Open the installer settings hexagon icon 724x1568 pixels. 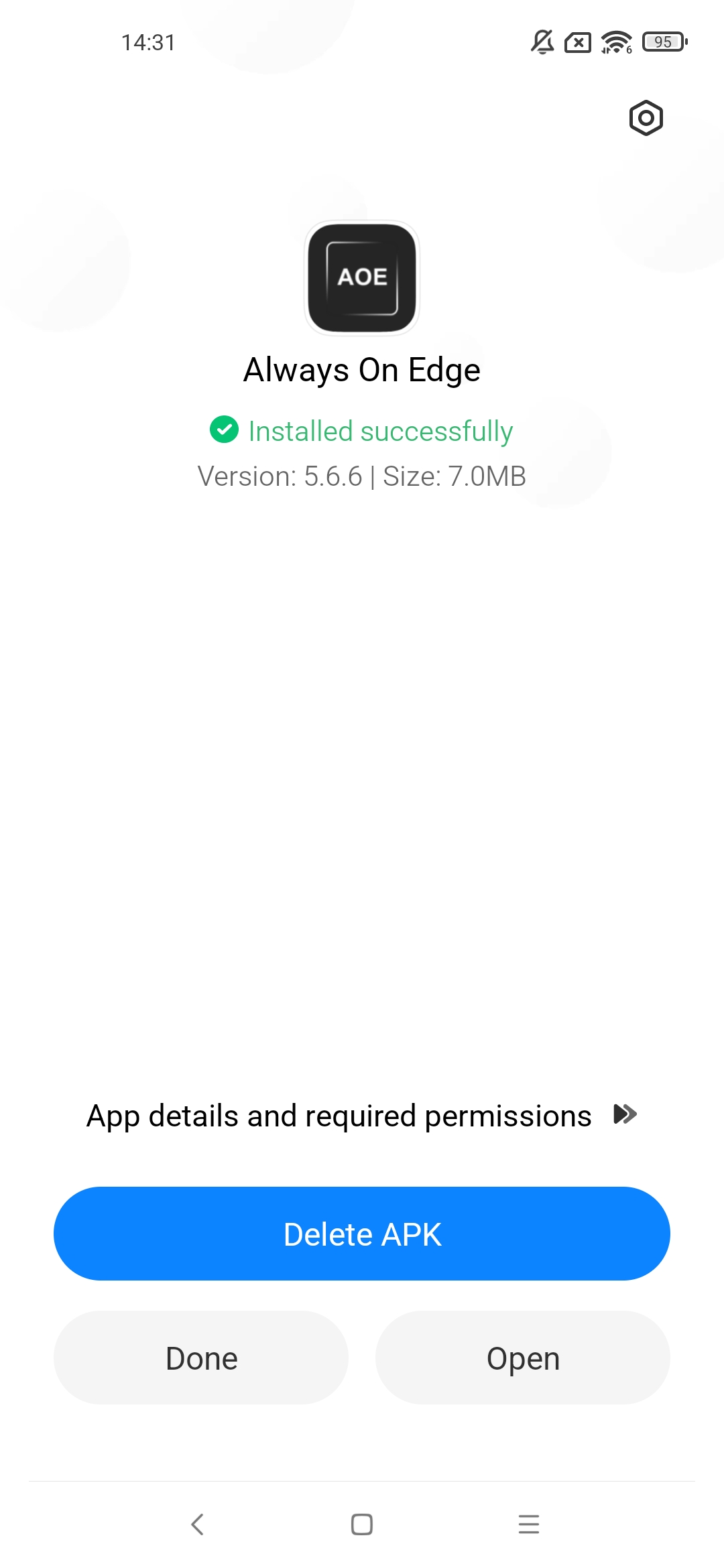tap(646, 119)
